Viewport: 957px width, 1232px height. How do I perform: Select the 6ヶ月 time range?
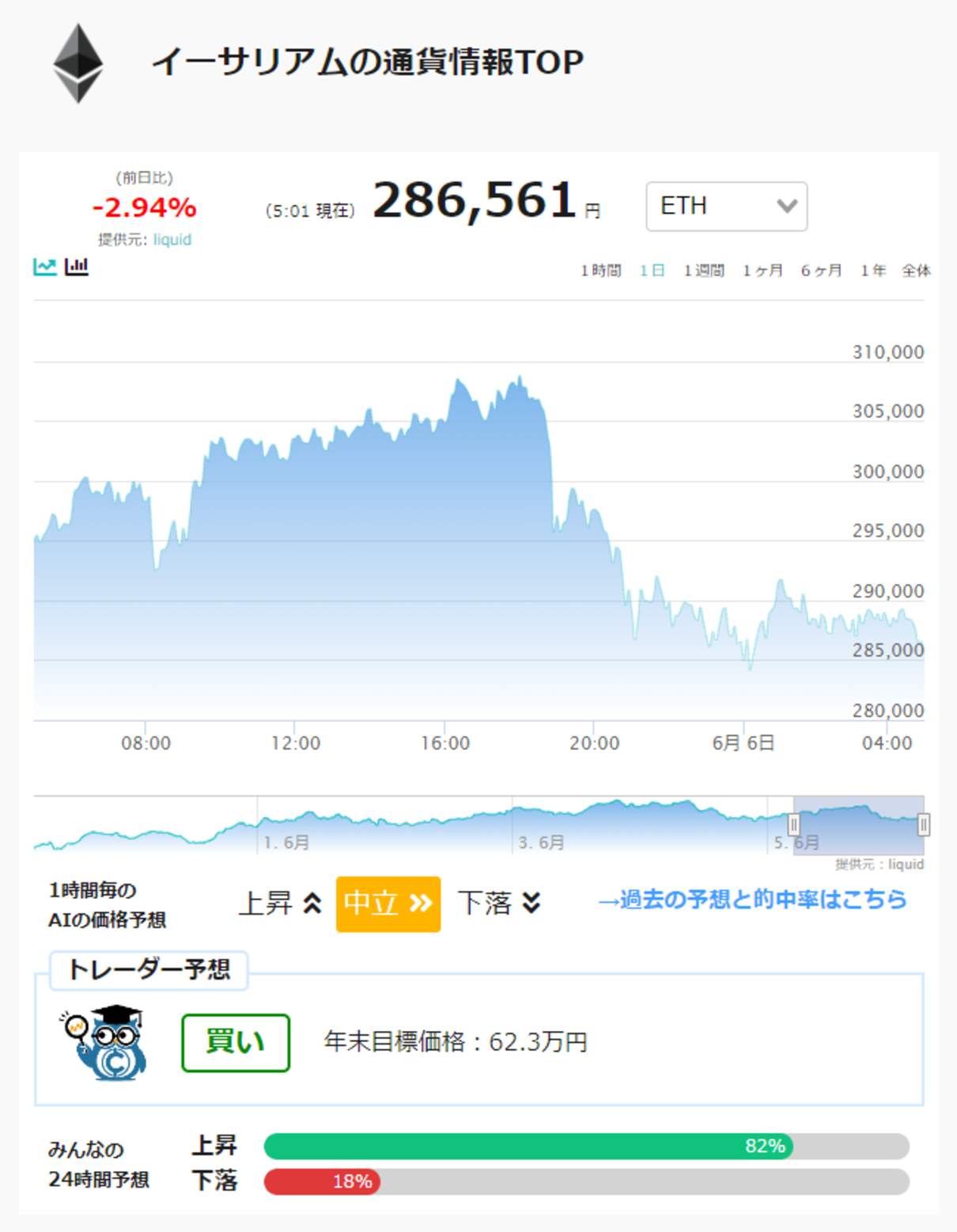pos(821,271)
